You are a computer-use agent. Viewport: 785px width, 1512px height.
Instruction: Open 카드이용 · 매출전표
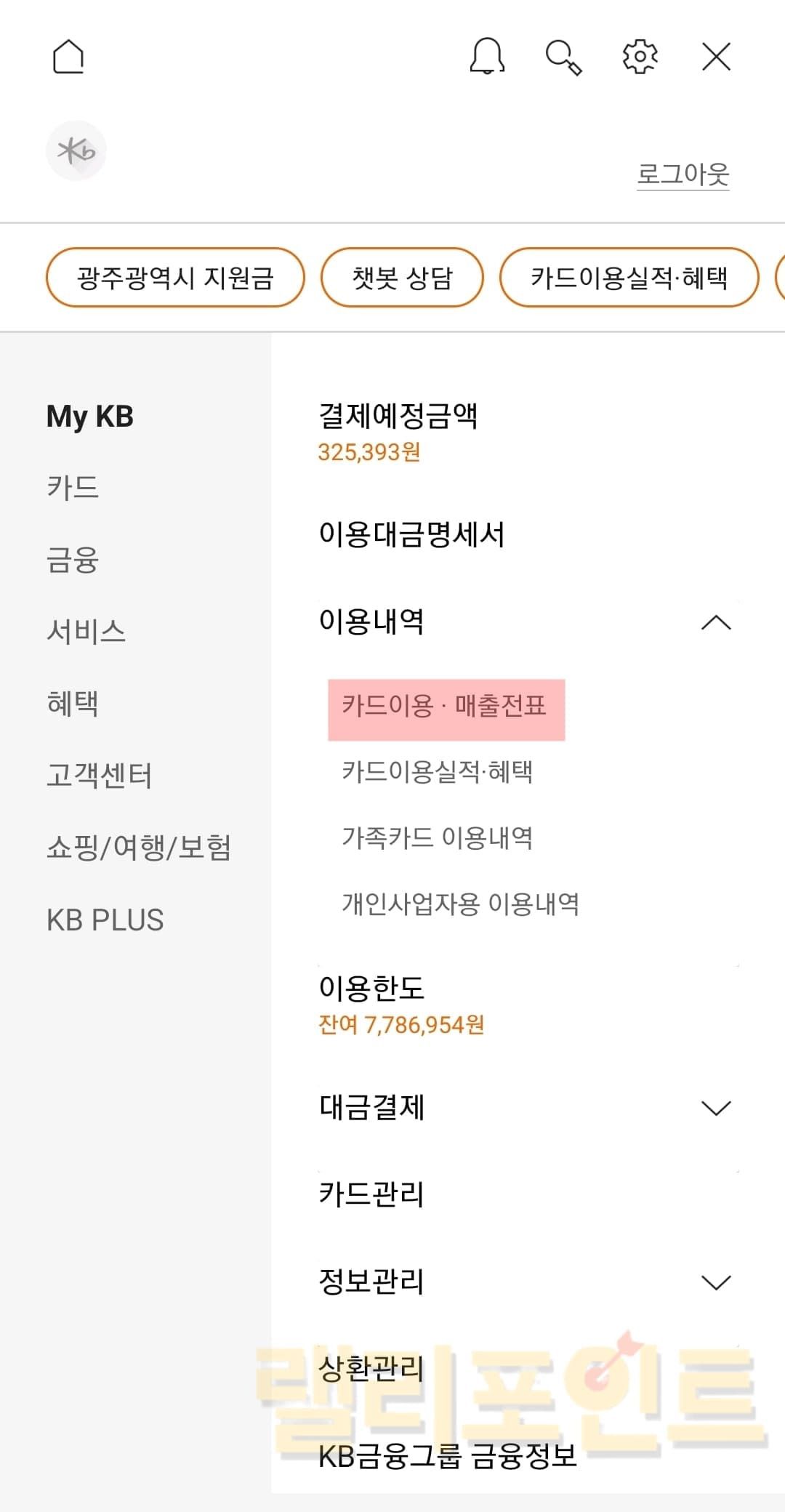(445, 707)
